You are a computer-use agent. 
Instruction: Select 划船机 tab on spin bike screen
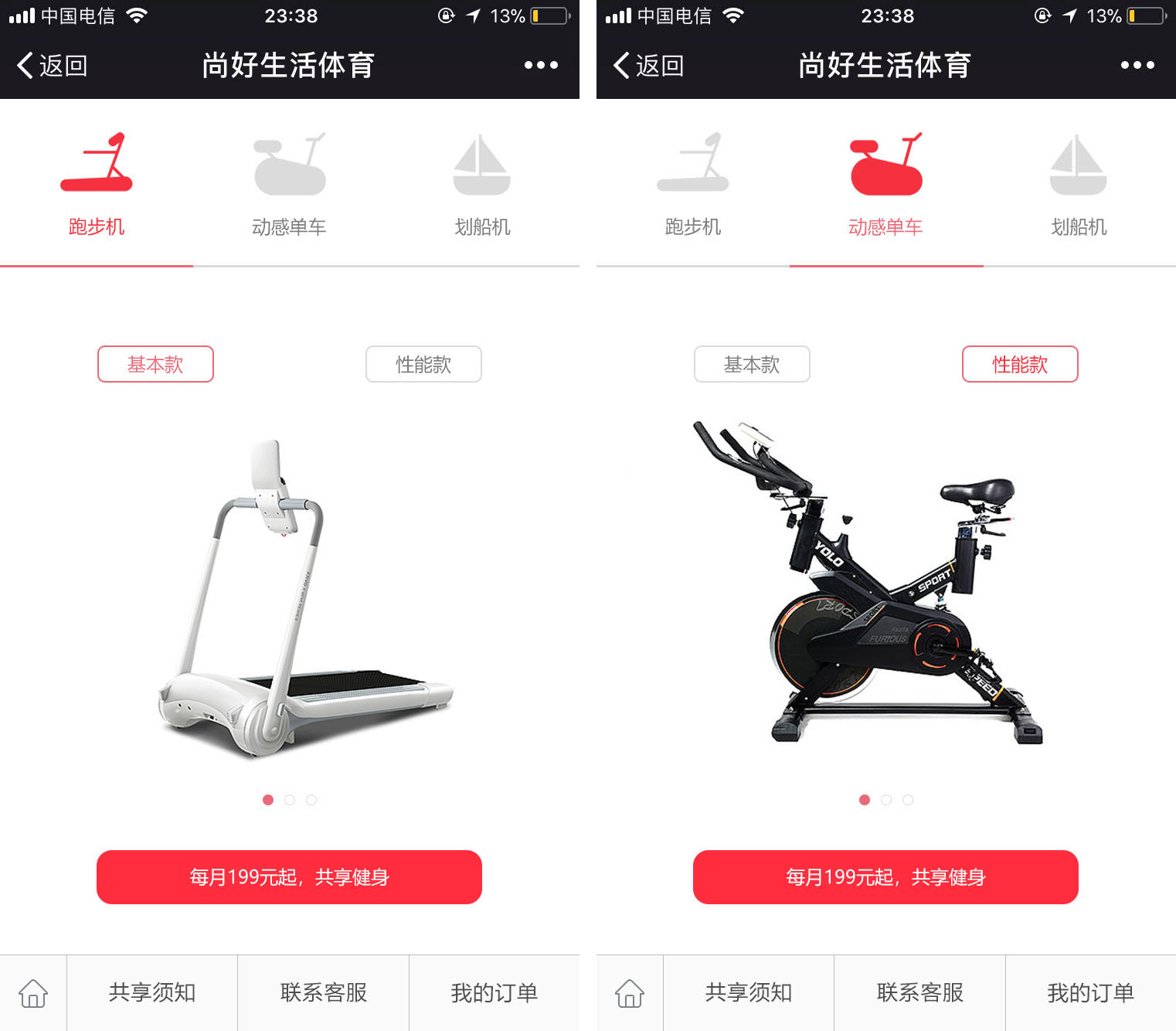pos(1079,185)
